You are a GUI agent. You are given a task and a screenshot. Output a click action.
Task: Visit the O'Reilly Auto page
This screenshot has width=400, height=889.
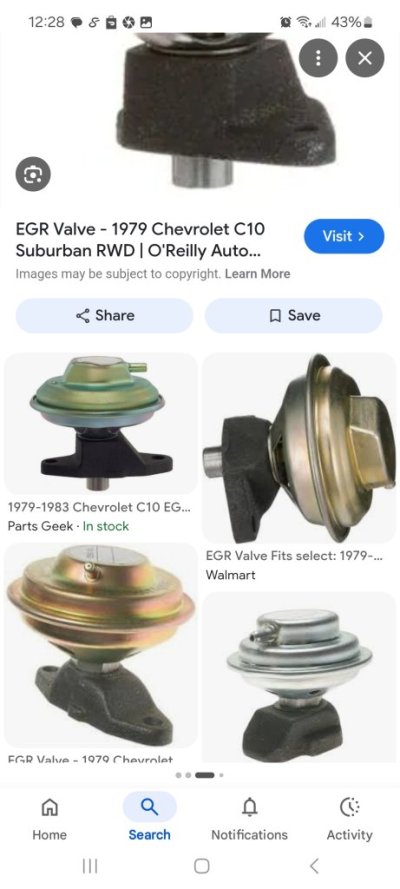pyautogui.click(x=344, y=236)
